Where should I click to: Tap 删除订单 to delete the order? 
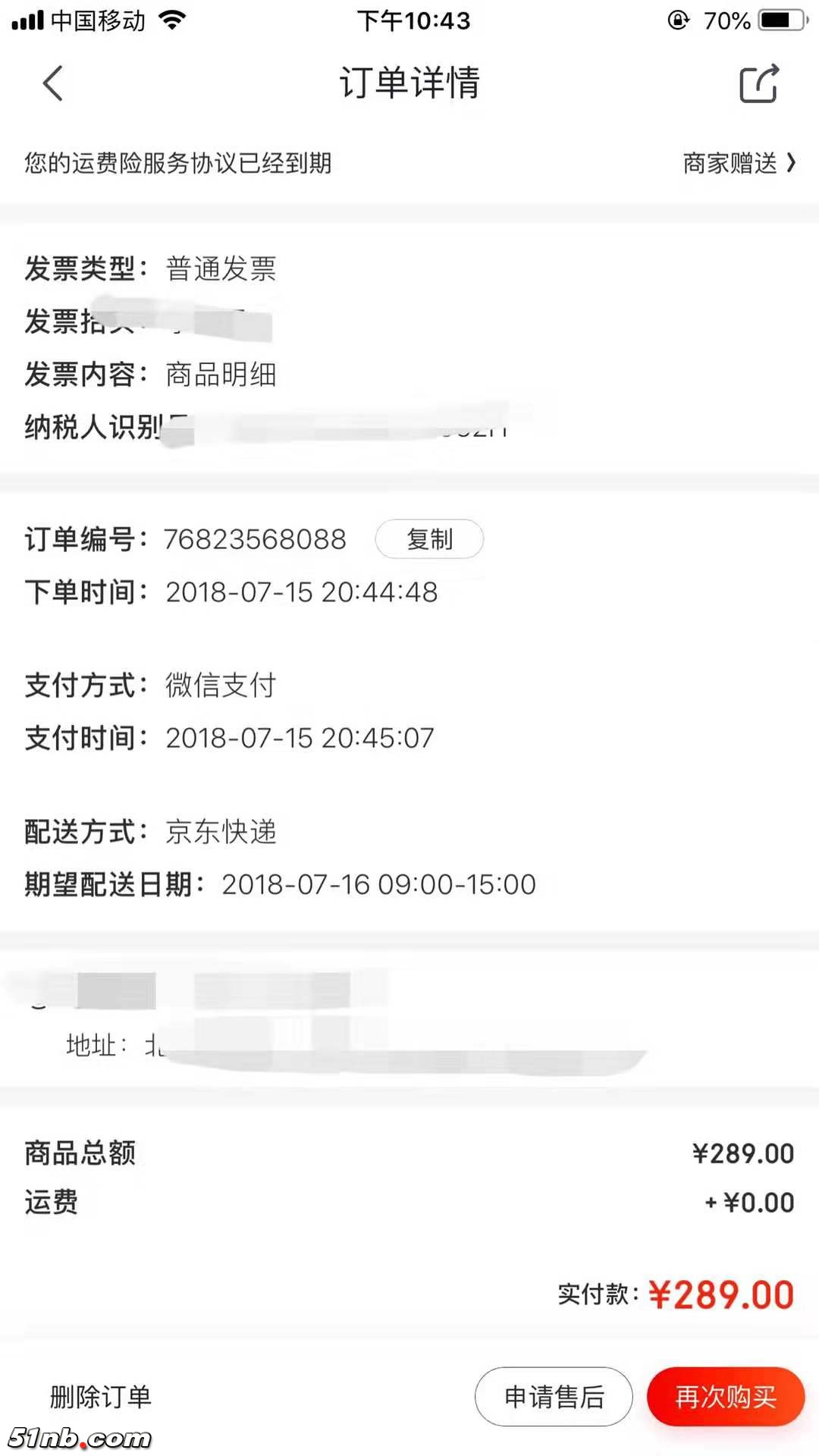(x=101, y=1396)
